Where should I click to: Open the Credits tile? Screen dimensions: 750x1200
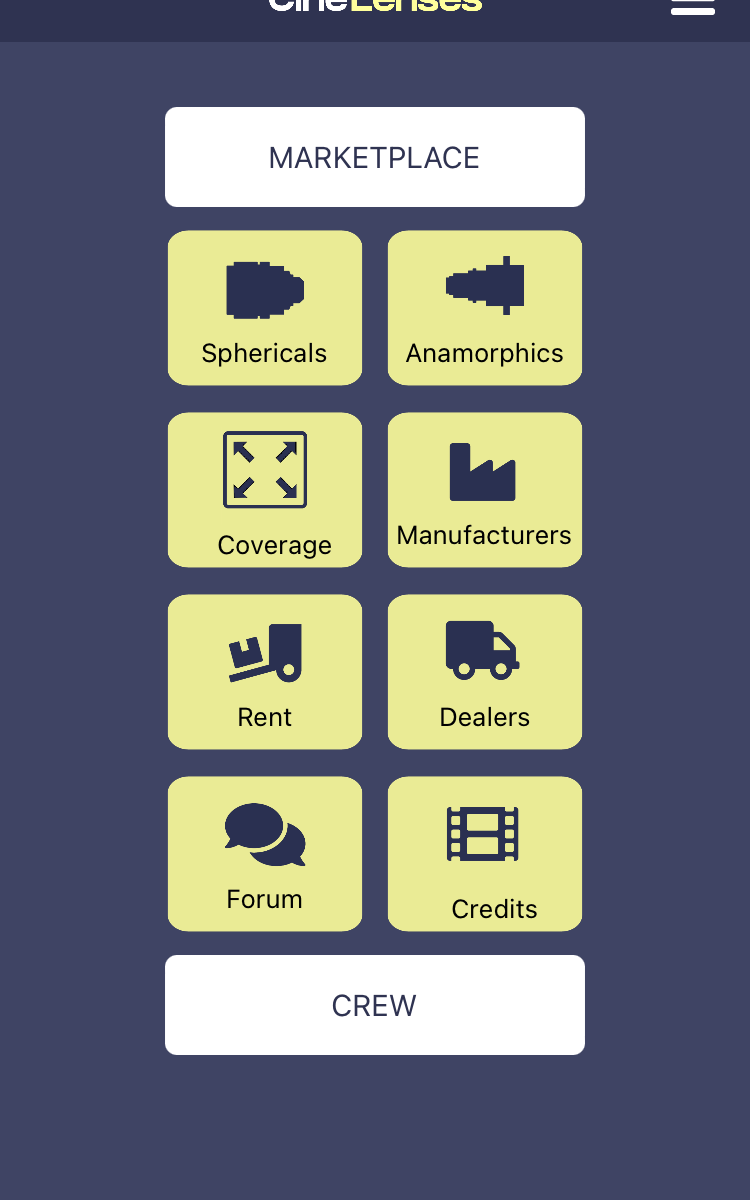click(485, 854)
